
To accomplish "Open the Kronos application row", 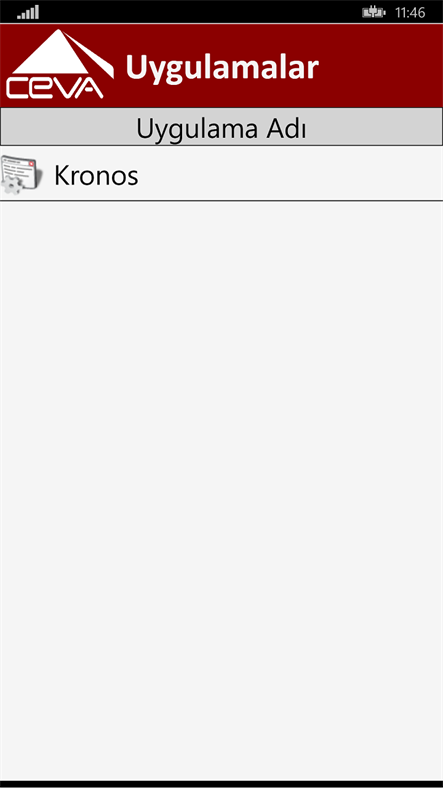I will [222, 174].
